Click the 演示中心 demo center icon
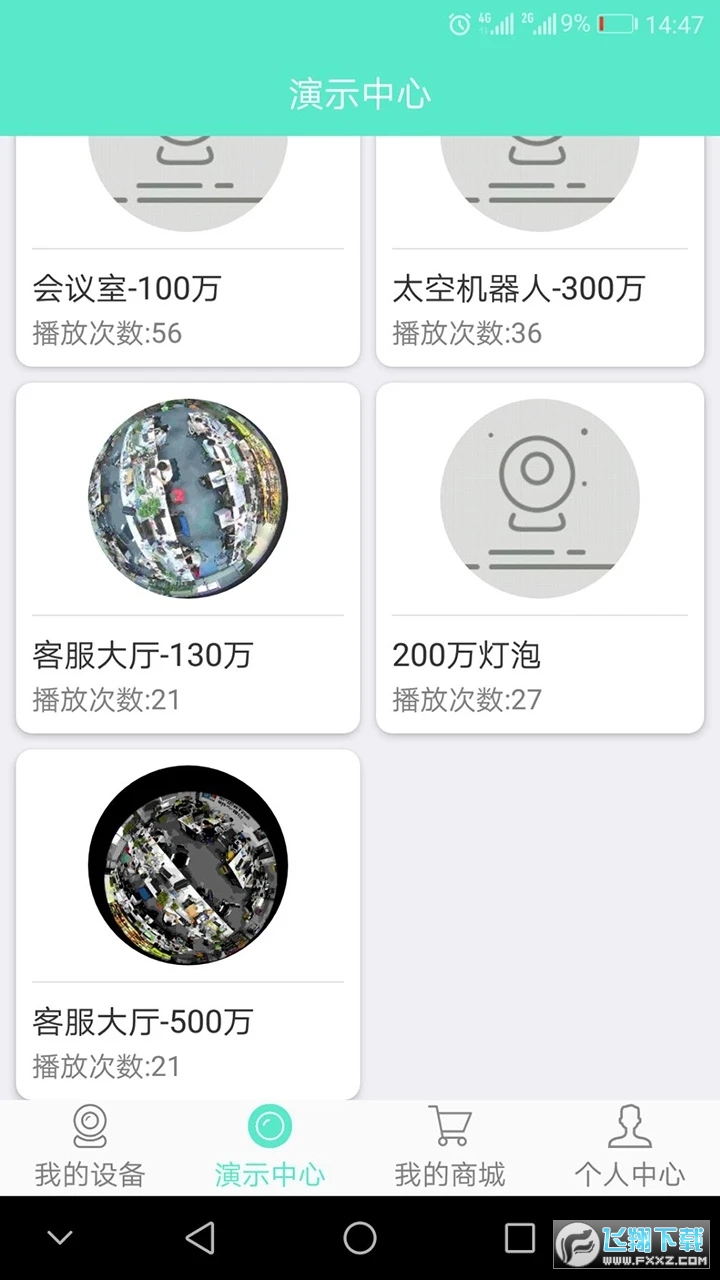The height and width of the screenshot is (1280, 720). pos(270,1126)
